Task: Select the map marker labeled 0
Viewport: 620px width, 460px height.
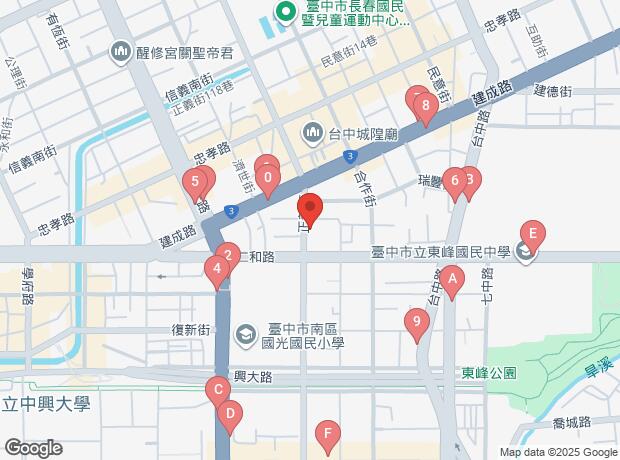Action: coord(267,181)
